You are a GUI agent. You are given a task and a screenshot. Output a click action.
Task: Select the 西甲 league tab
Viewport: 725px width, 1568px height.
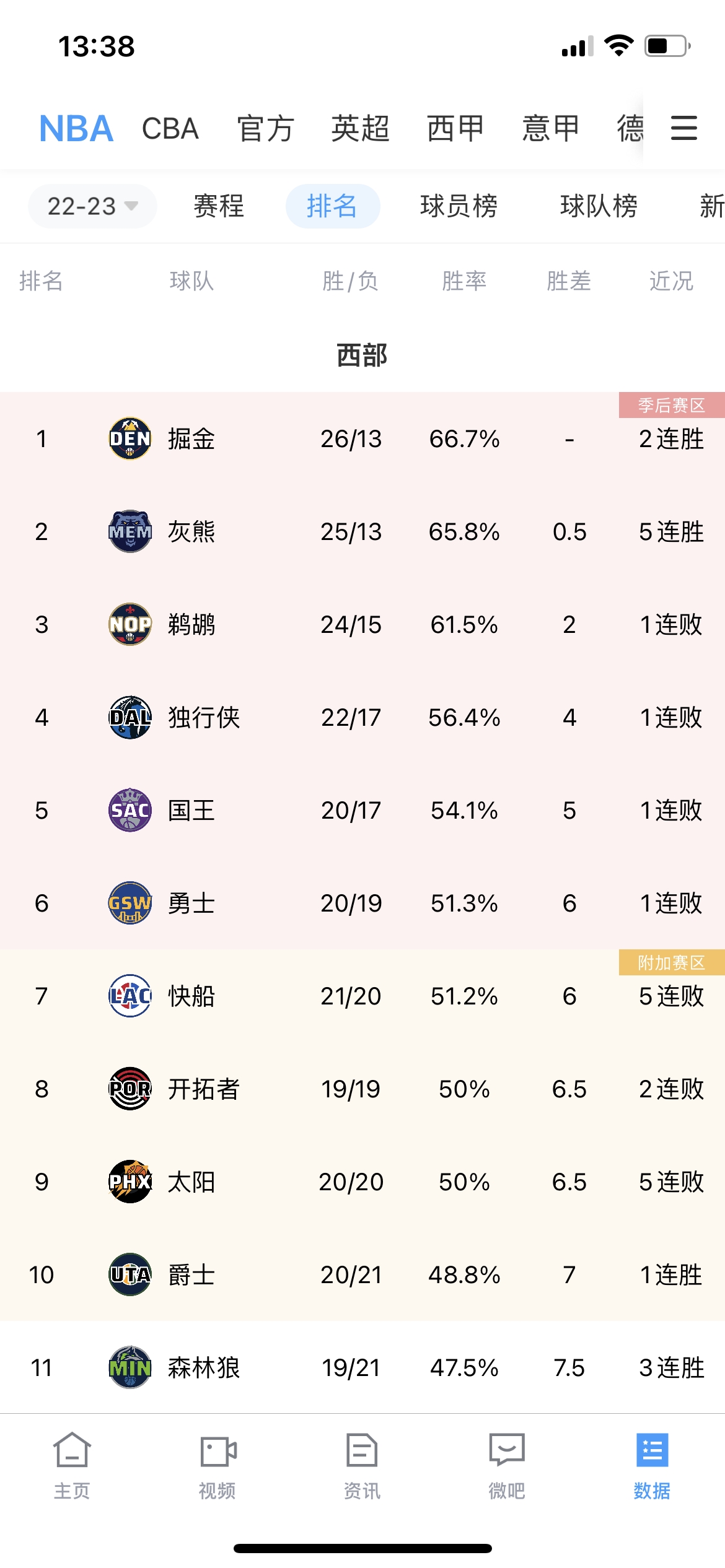tap(455, 129)
